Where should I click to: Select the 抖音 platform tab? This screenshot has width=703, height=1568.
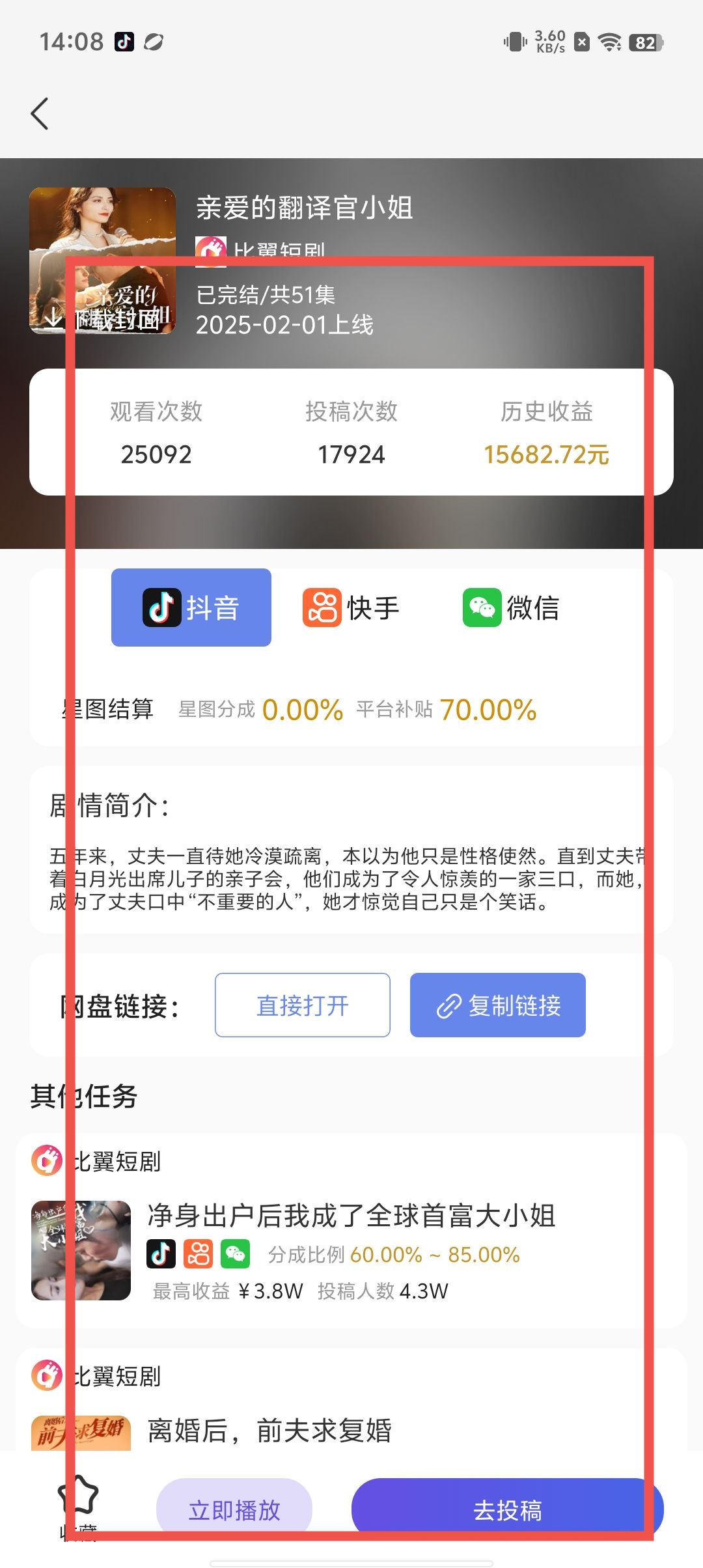pos(191,608)
